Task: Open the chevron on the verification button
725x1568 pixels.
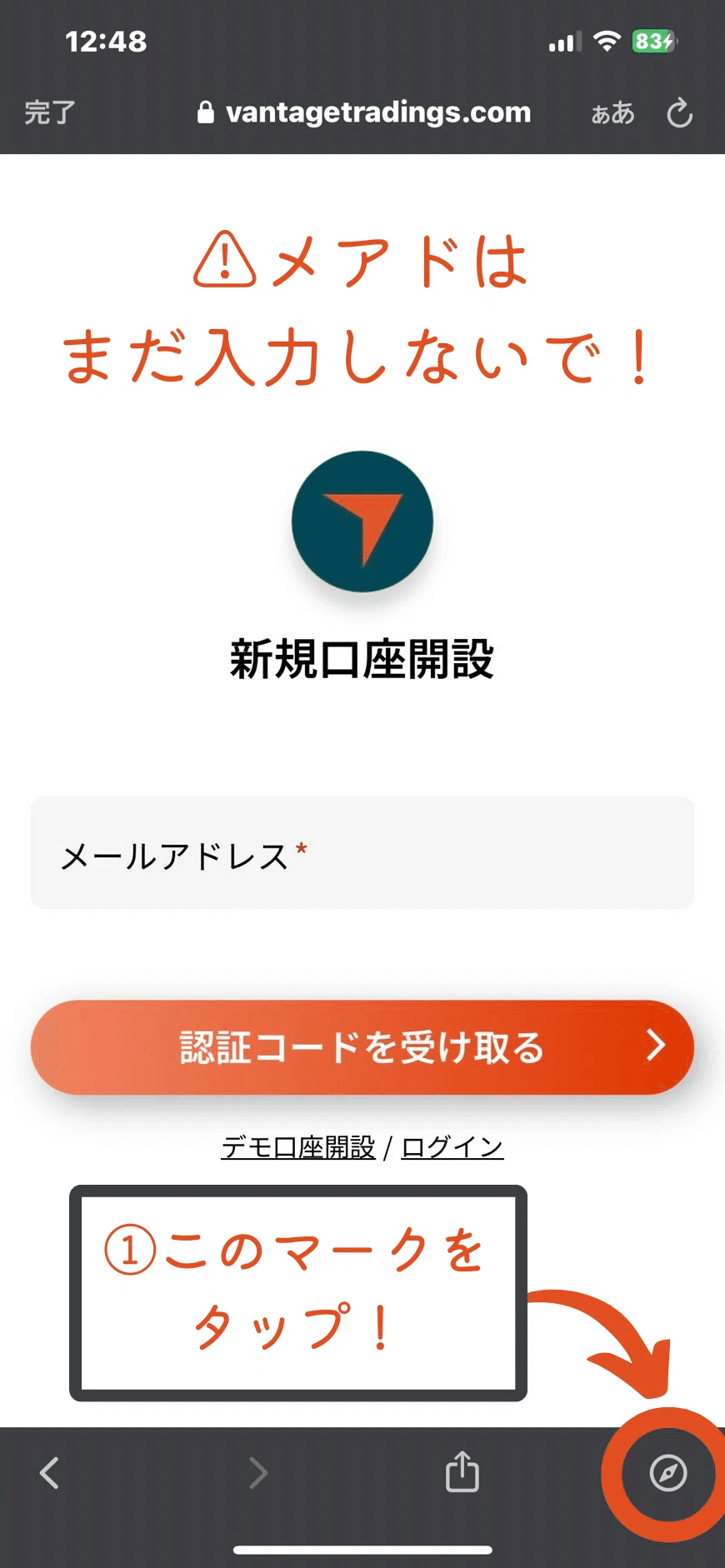Action: click(x=657, y=1044)
